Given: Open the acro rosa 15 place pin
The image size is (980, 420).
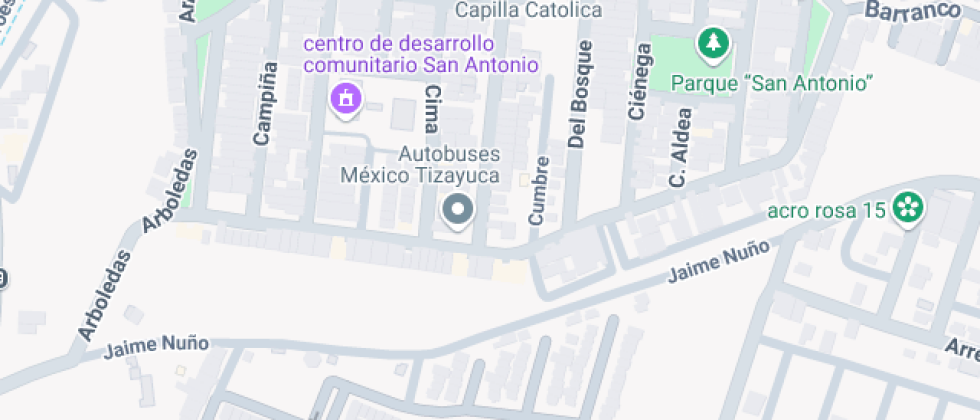Looking at the screenshot, I should pos(909,209).
